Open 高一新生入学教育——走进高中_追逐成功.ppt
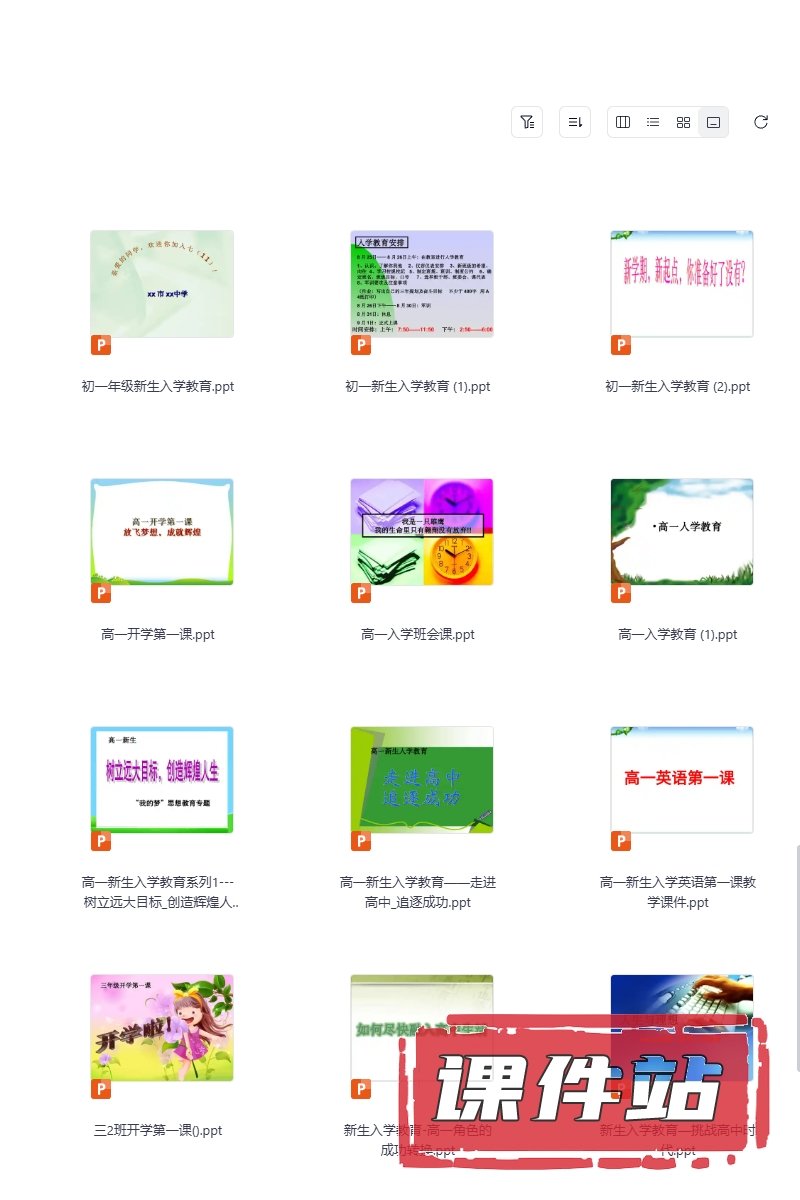Screen dimensions: 800x1200 coord(422,780)
